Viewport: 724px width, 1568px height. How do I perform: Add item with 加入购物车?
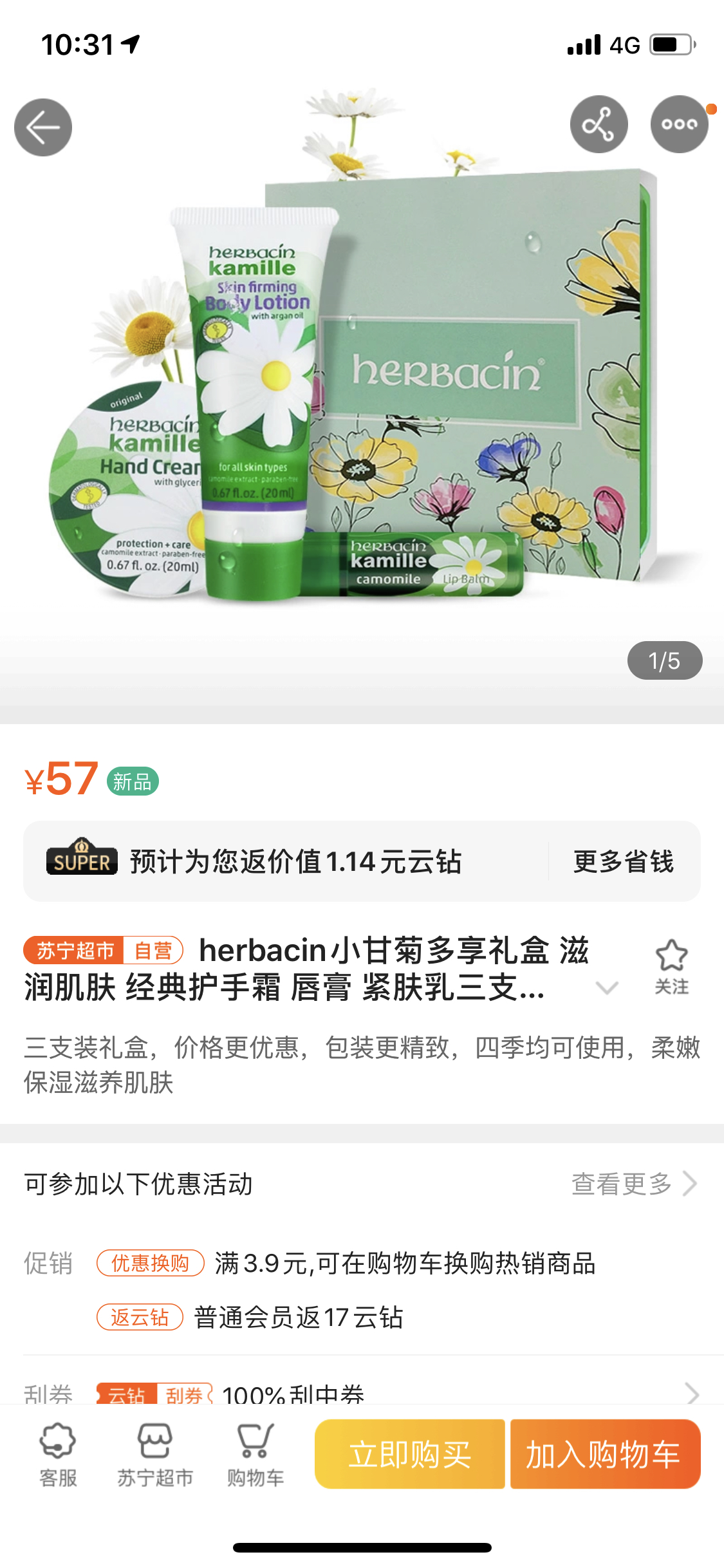605,1454
